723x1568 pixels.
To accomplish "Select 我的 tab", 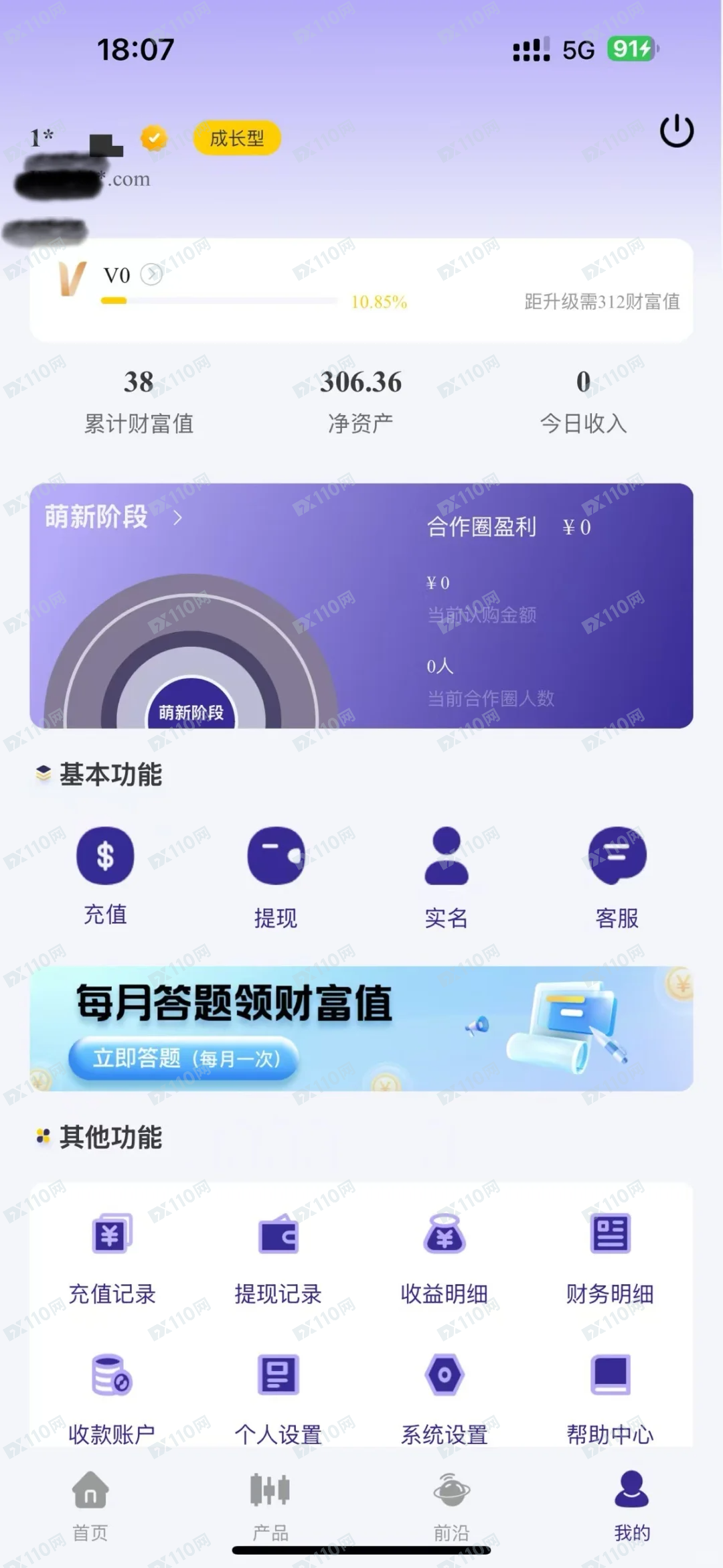I will (632, 1503).
